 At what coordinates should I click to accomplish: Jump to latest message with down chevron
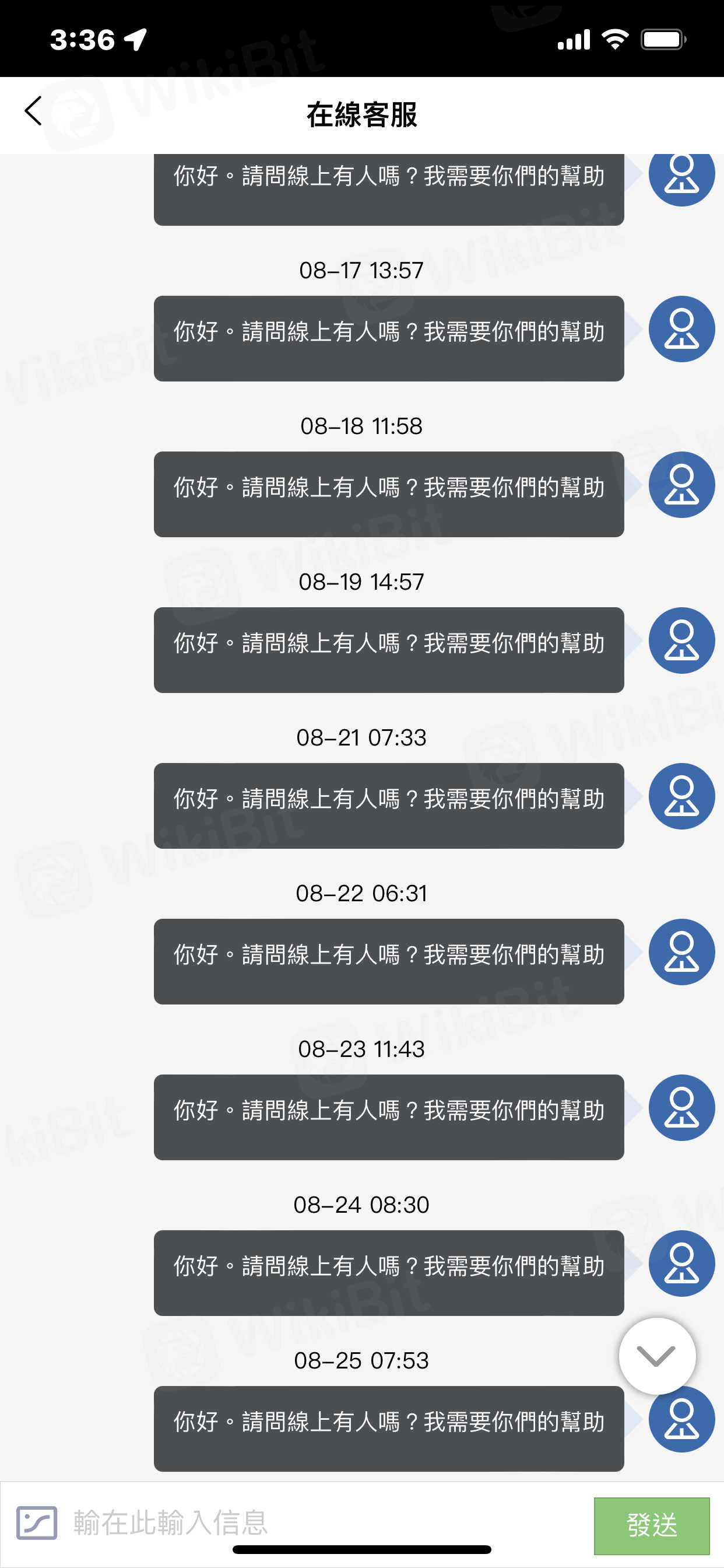tap(656, 1356)
